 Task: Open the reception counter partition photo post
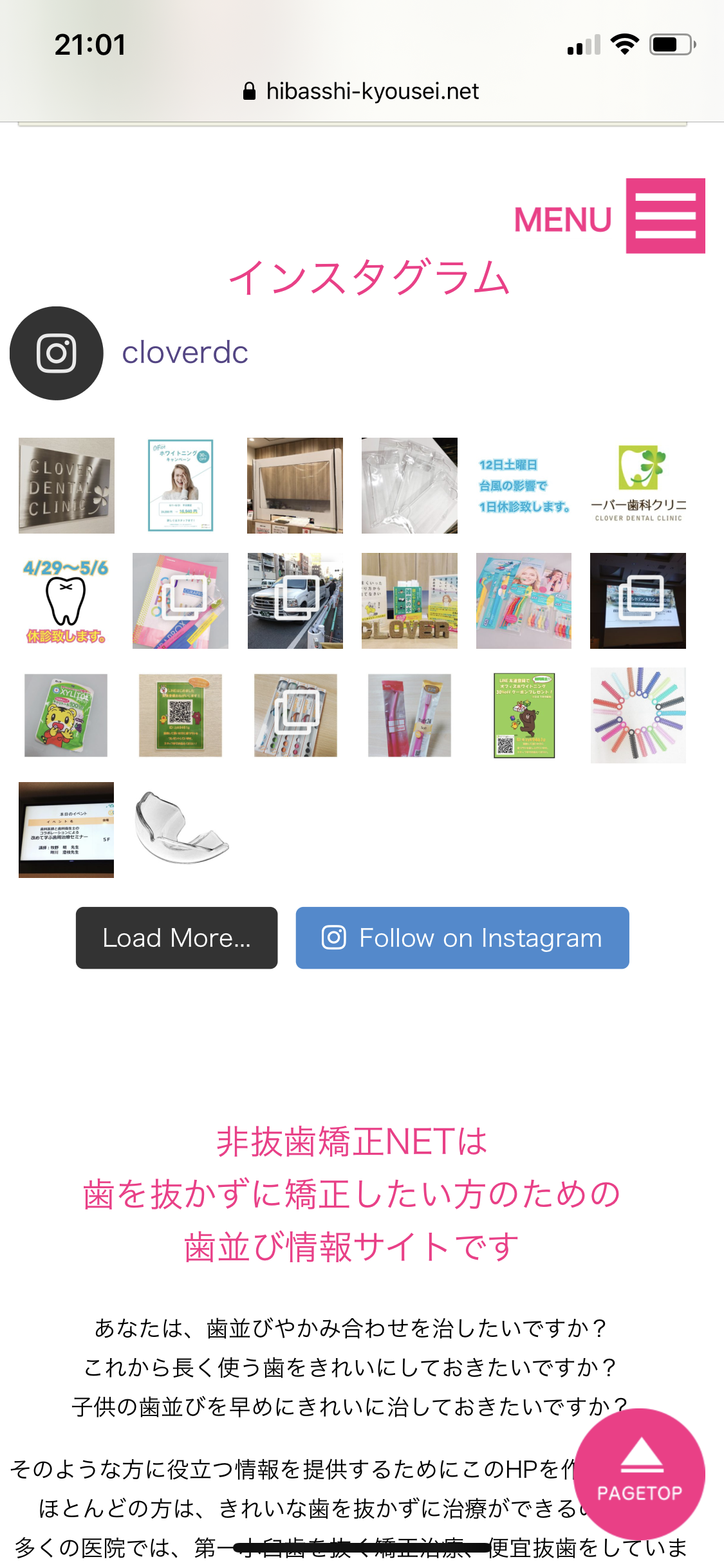point(295,486)
